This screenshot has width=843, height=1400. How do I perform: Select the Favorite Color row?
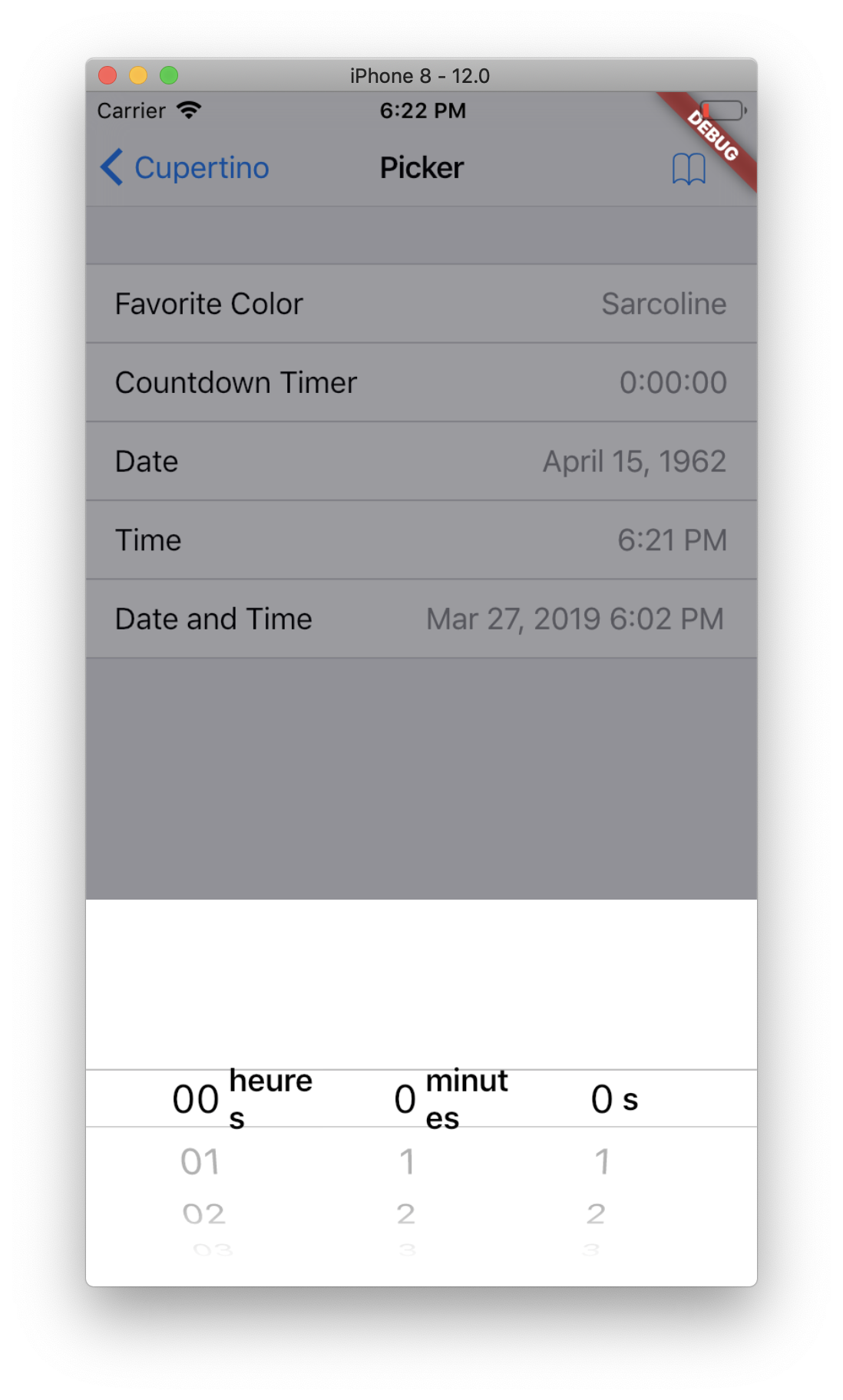point(421,304)
